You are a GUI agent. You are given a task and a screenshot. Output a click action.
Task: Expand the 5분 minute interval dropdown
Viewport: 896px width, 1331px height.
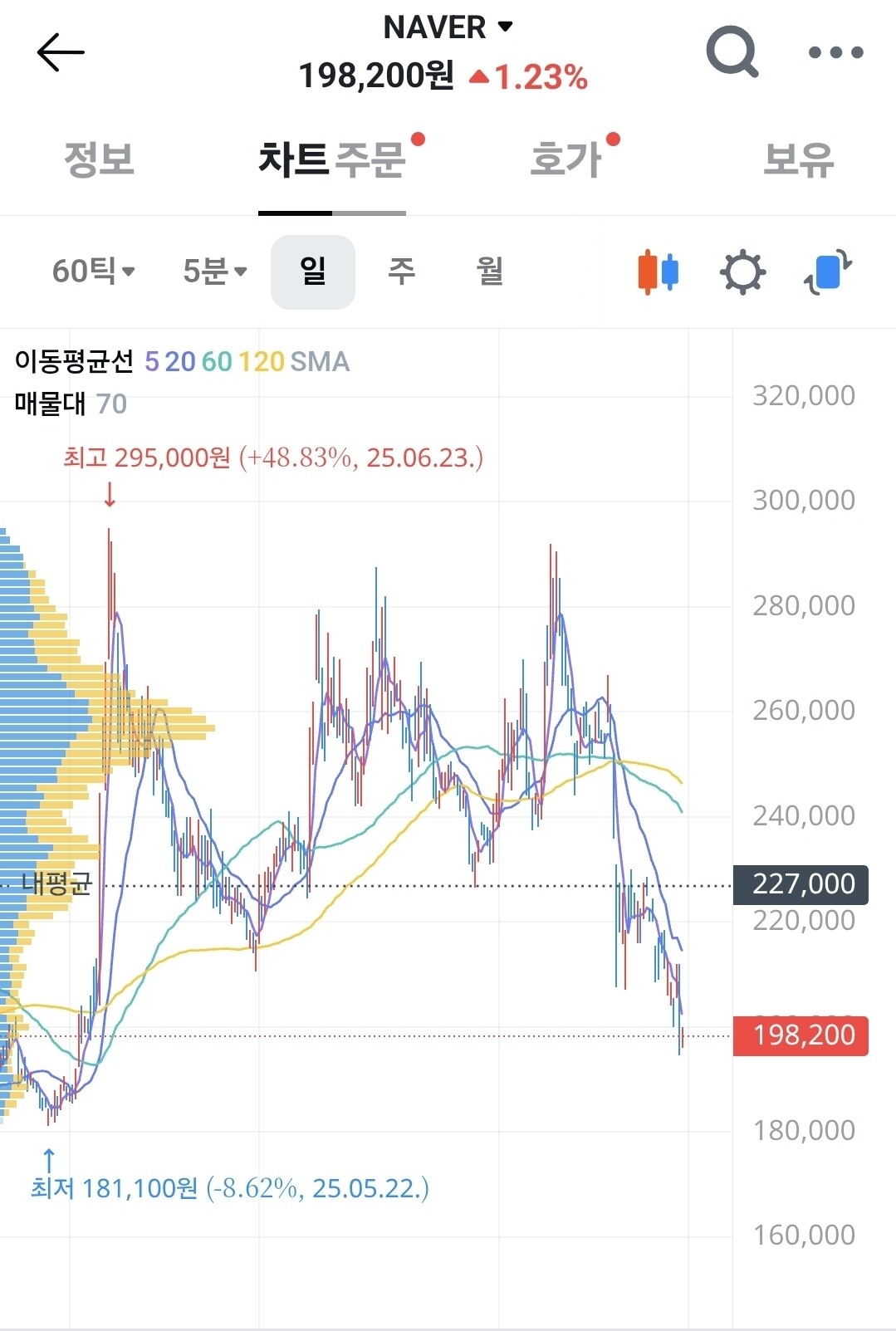tap(215, 272)
